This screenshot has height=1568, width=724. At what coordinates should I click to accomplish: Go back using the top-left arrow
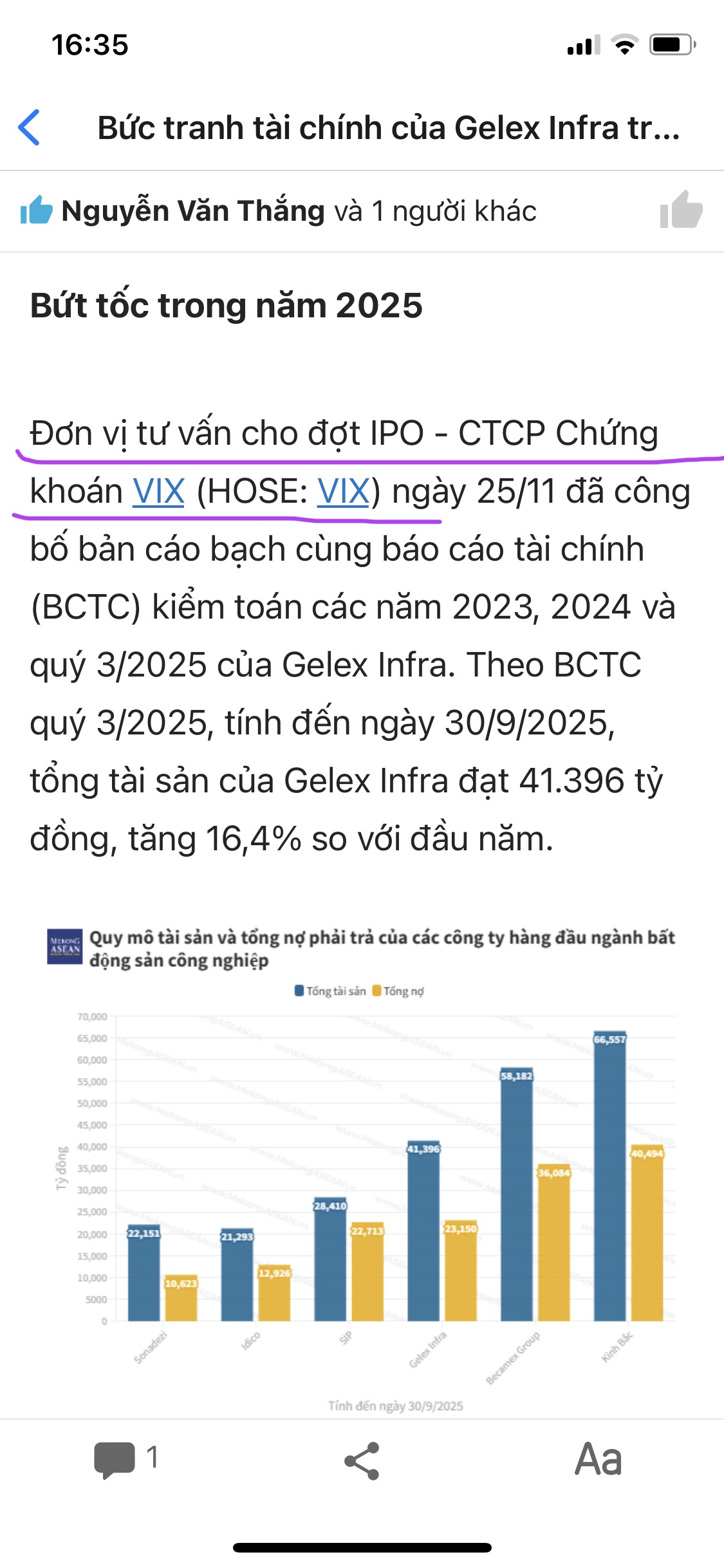30,127
